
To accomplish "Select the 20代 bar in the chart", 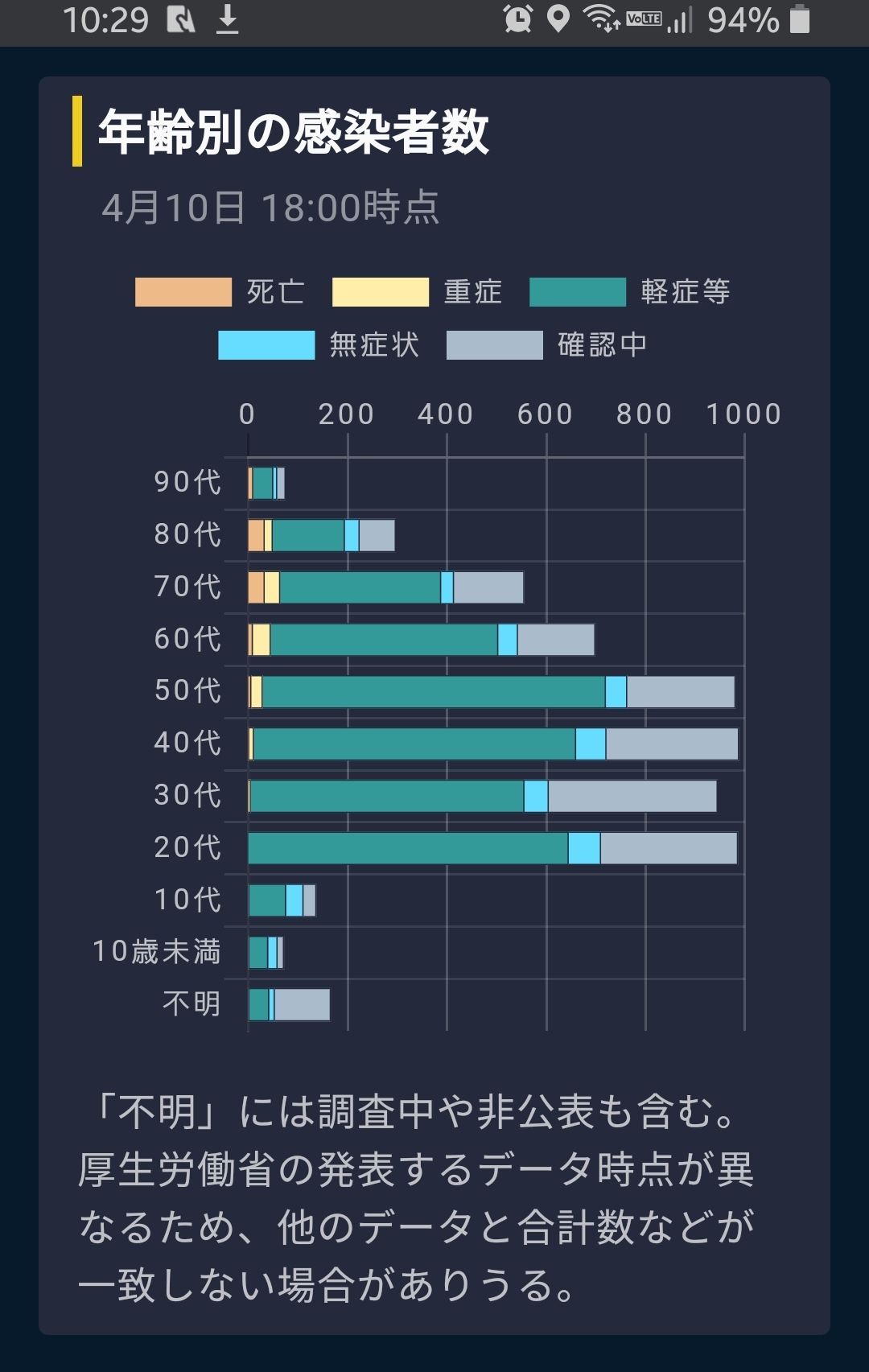I will click(x=492, y=848).
